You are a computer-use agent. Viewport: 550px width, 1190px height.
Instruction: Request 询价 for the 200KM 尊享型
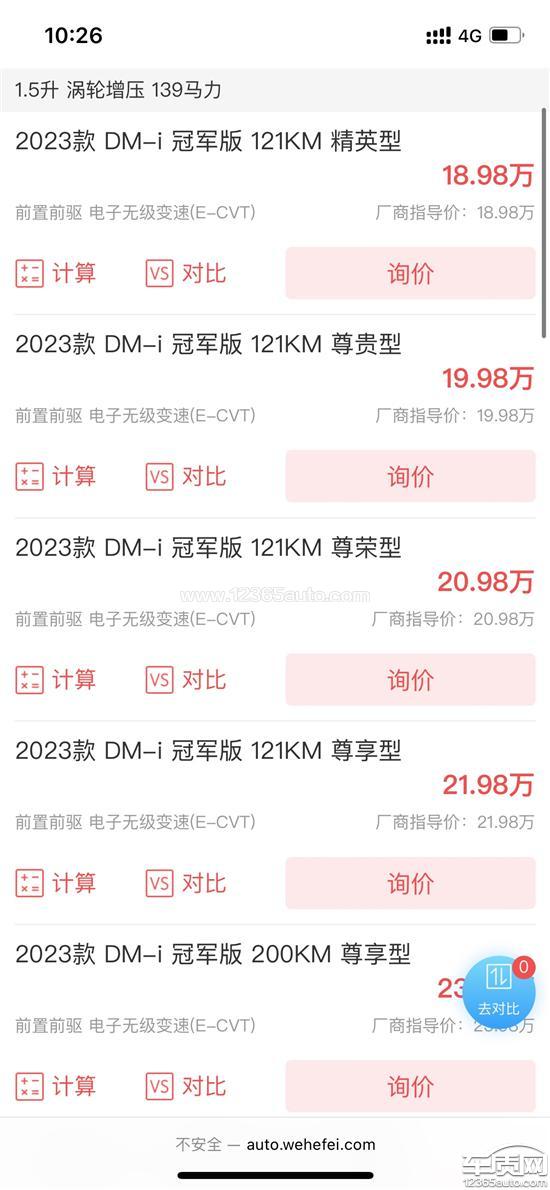(x=410, y=1087)
